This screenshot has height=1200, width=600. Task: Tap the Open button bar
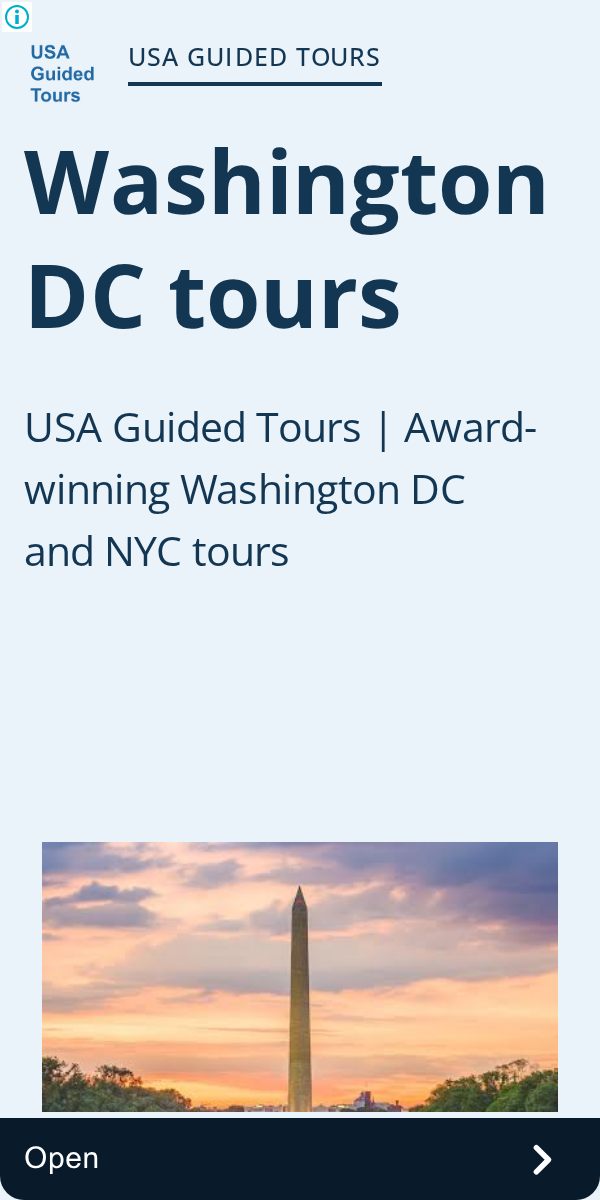[x=300, y=1159]
